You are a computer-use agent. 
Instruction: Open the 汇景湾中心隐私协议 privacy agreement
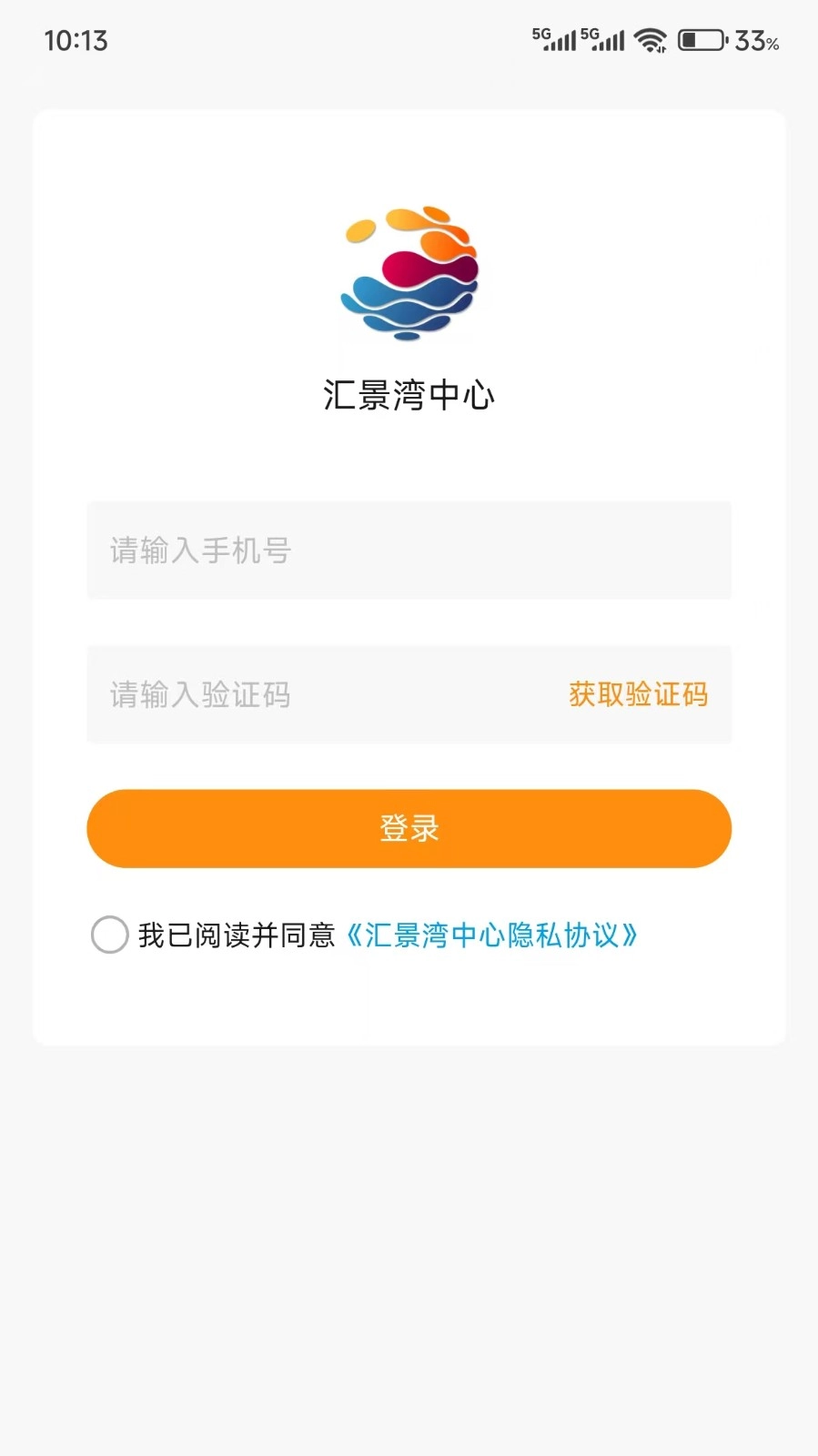point(493,935)
